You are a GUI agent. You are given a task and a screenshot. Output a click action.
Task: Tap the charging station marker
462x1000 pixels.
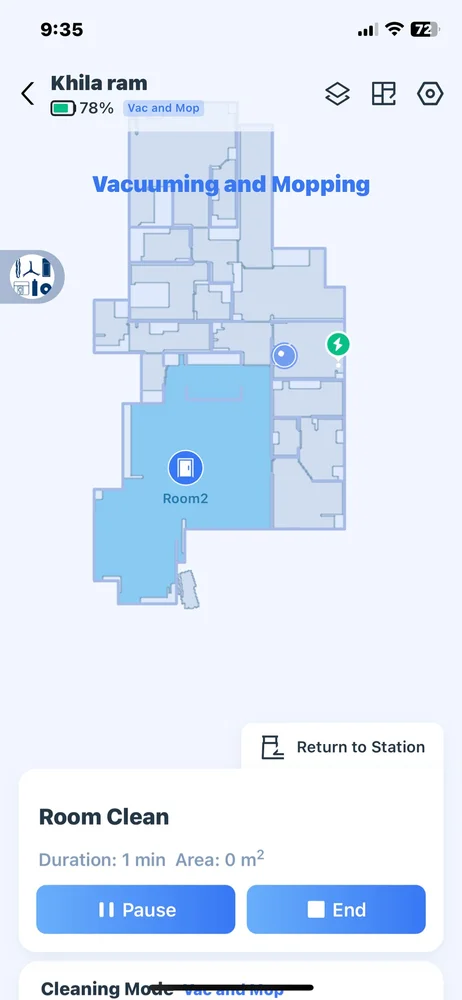(x=338, y=345)
